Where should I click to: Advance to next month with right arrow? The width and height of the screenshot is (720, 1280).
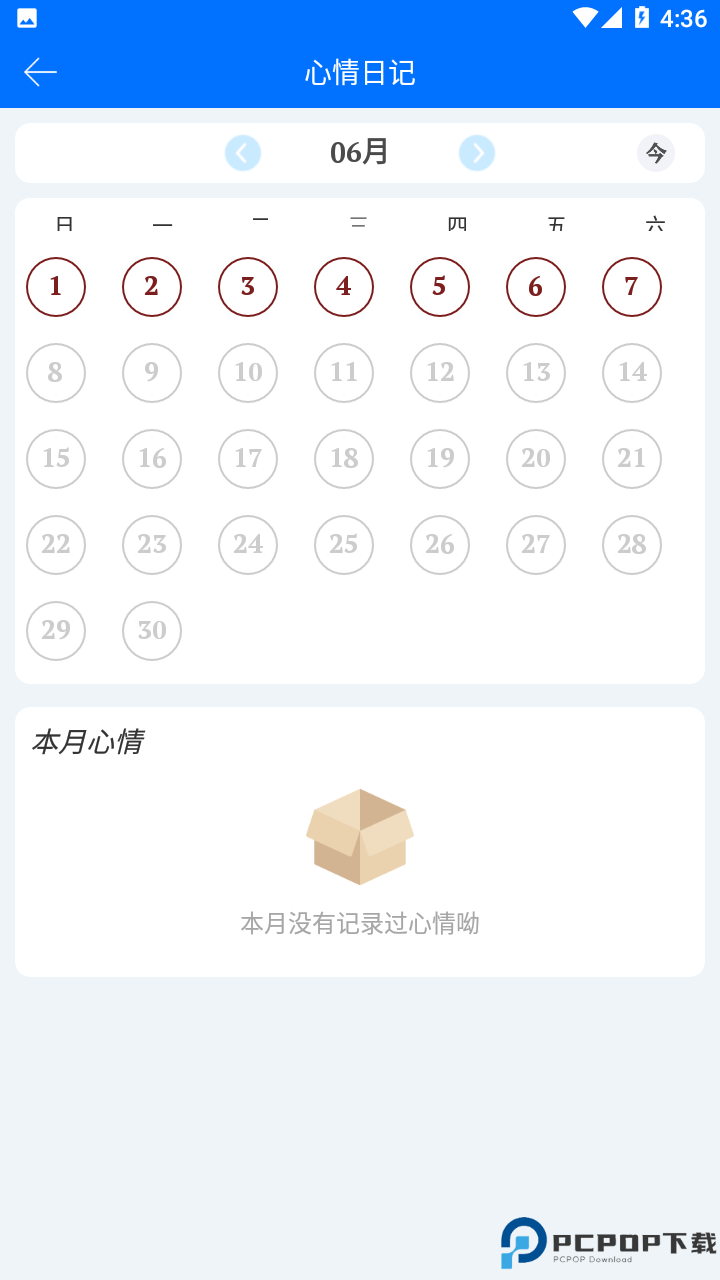coord(477,153)
